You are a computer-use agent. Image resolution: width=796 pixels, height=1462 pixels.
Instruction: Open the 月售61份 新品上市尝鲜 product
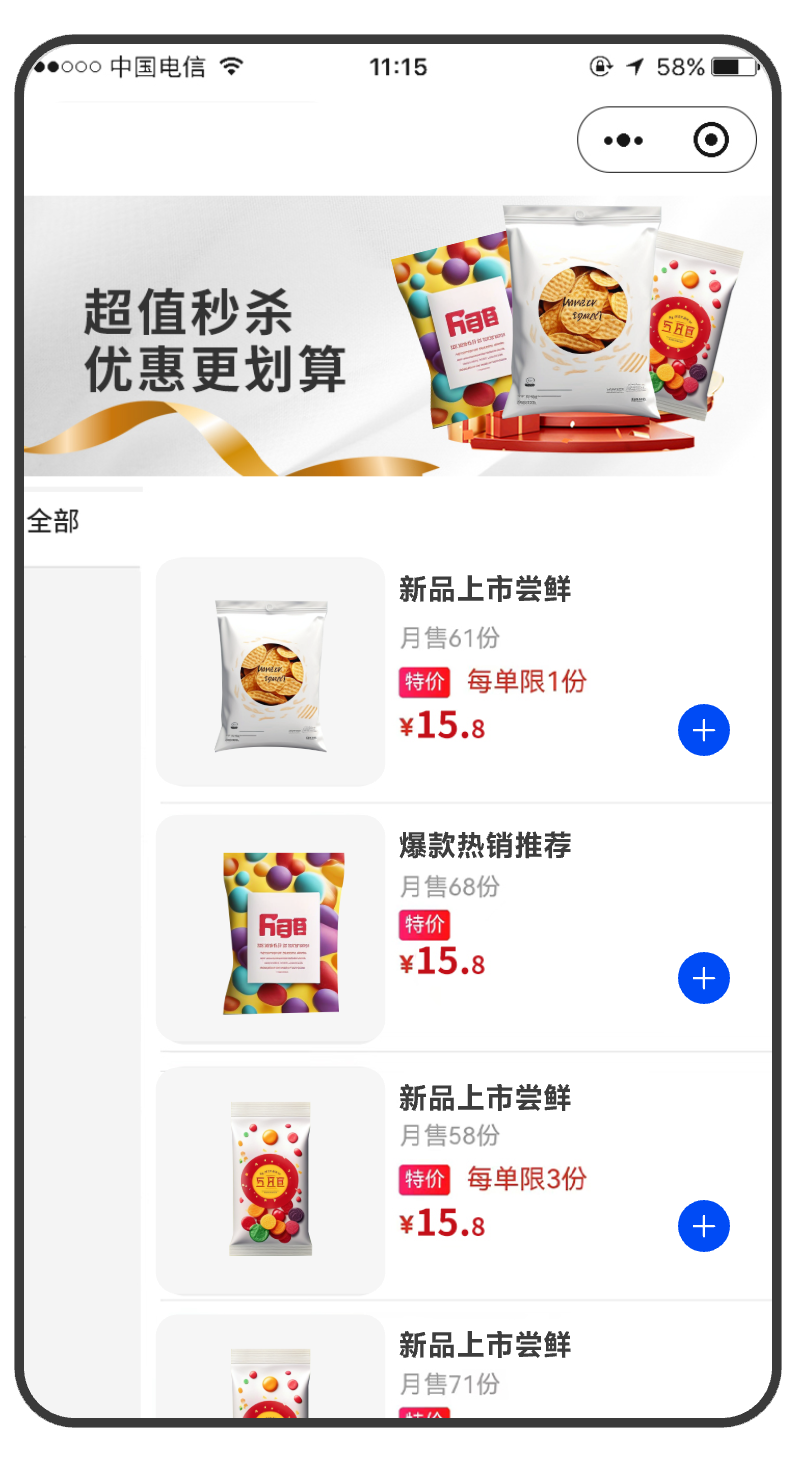pos(464,672)
